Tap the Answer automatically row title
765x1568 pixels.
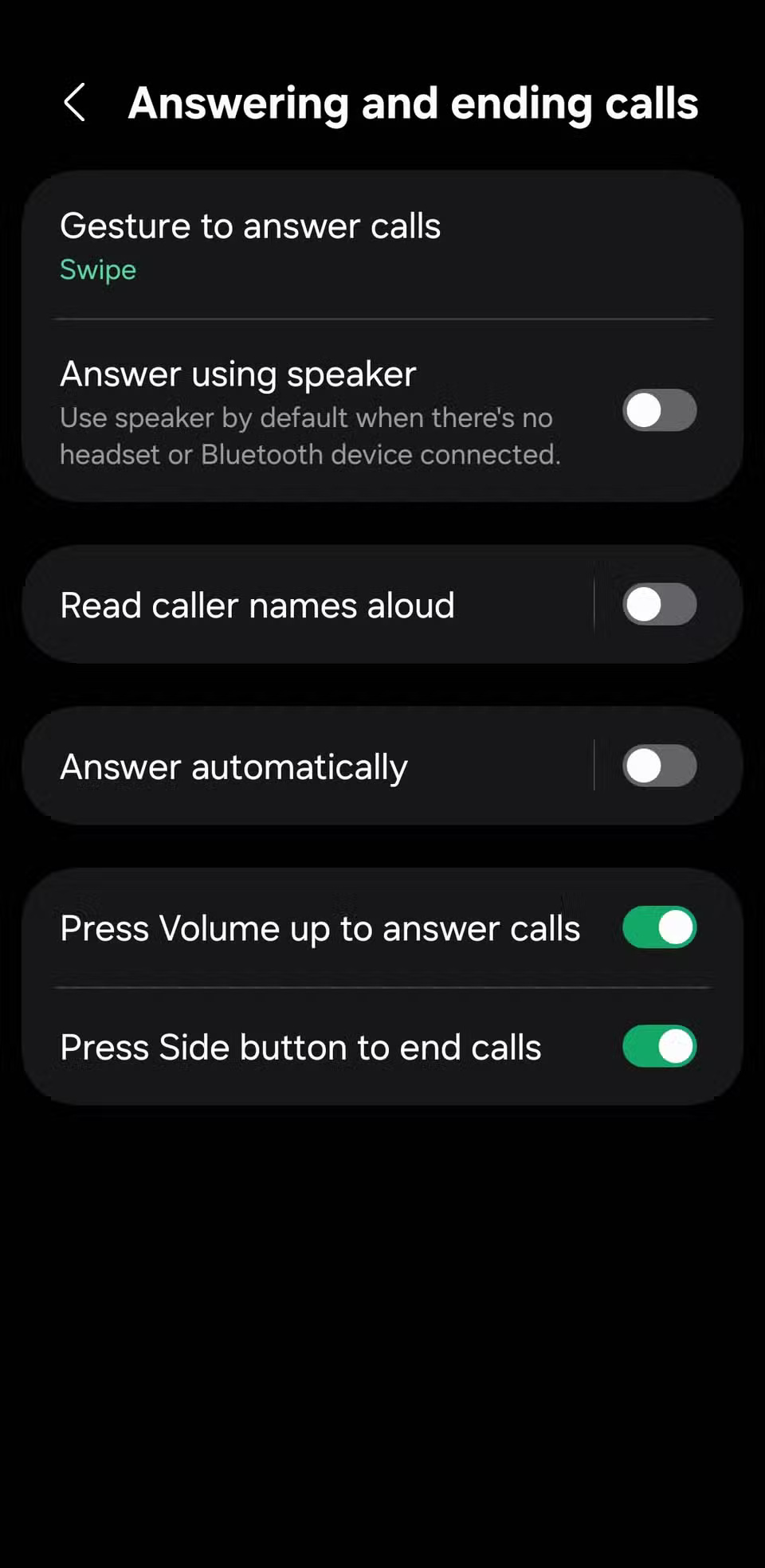click(x=234, y=766)
